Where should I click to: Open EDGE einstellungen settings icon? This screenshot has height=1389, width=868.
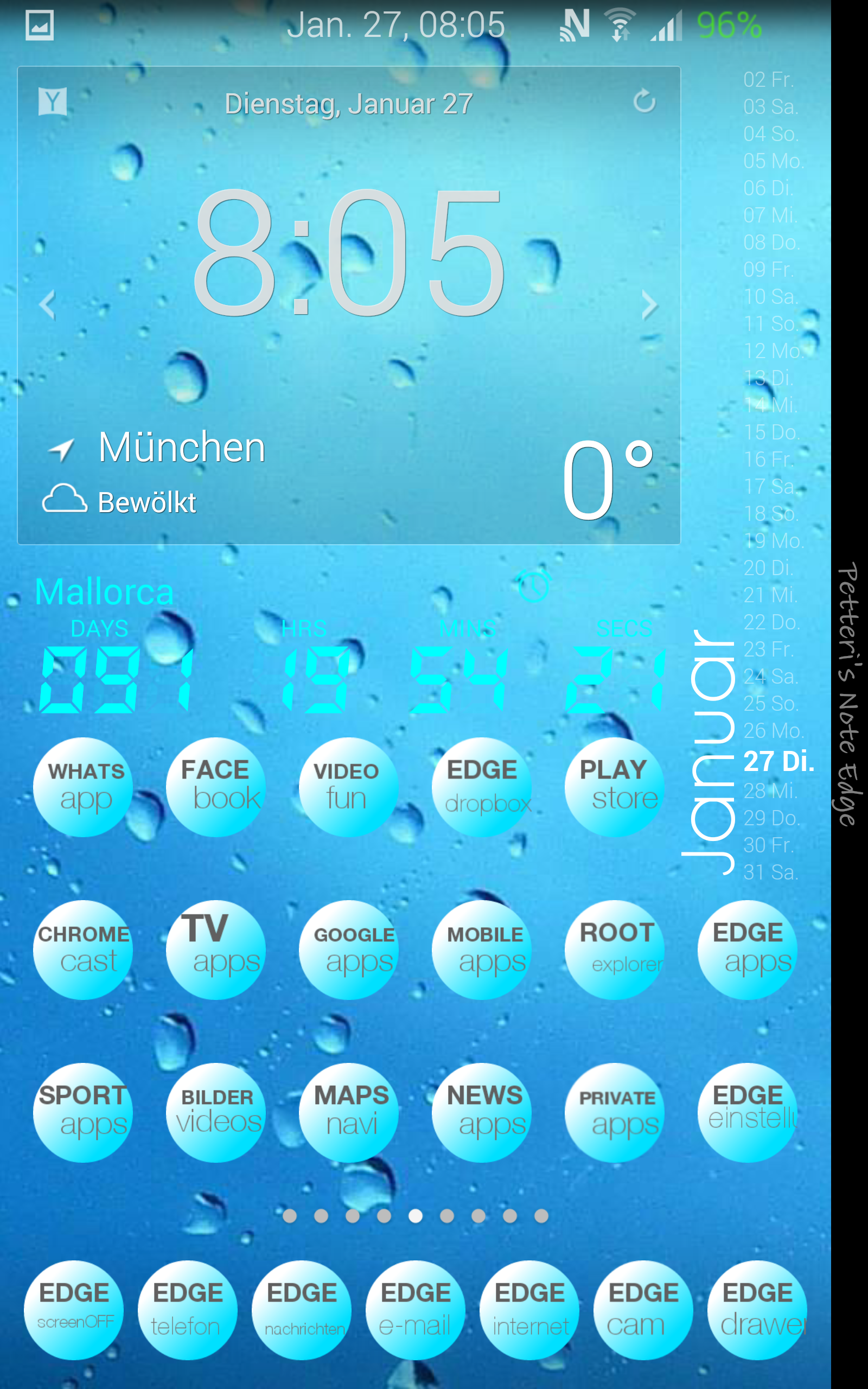pos(748,1113)
